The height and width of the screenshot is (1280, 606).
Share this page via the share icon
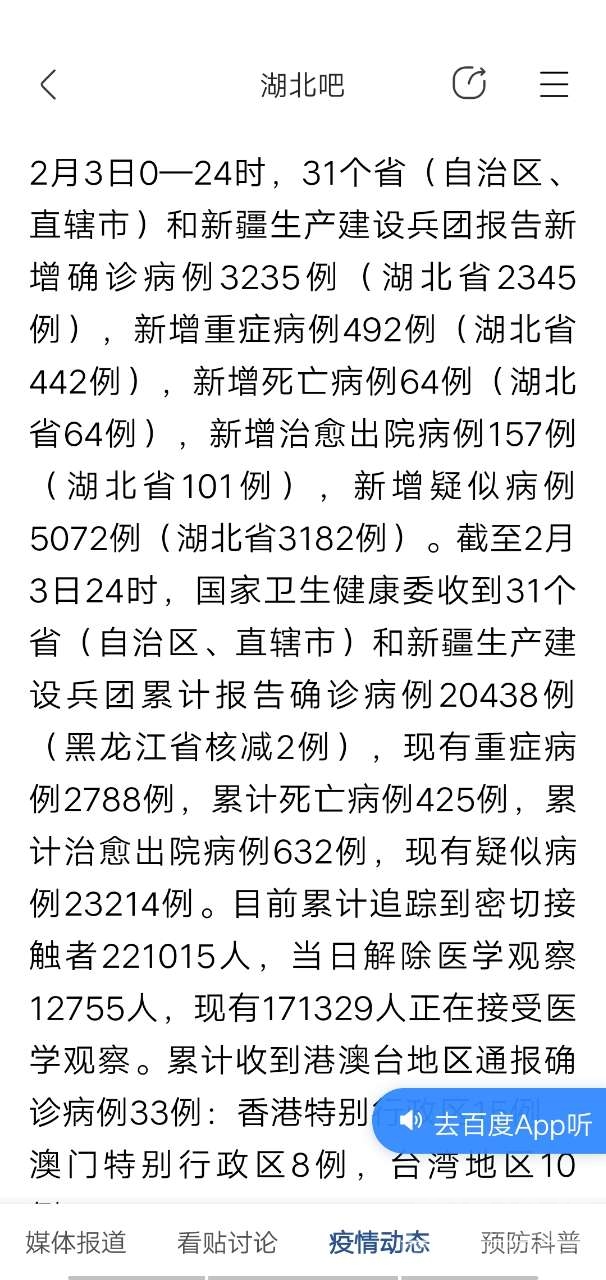tap(469, 84)
